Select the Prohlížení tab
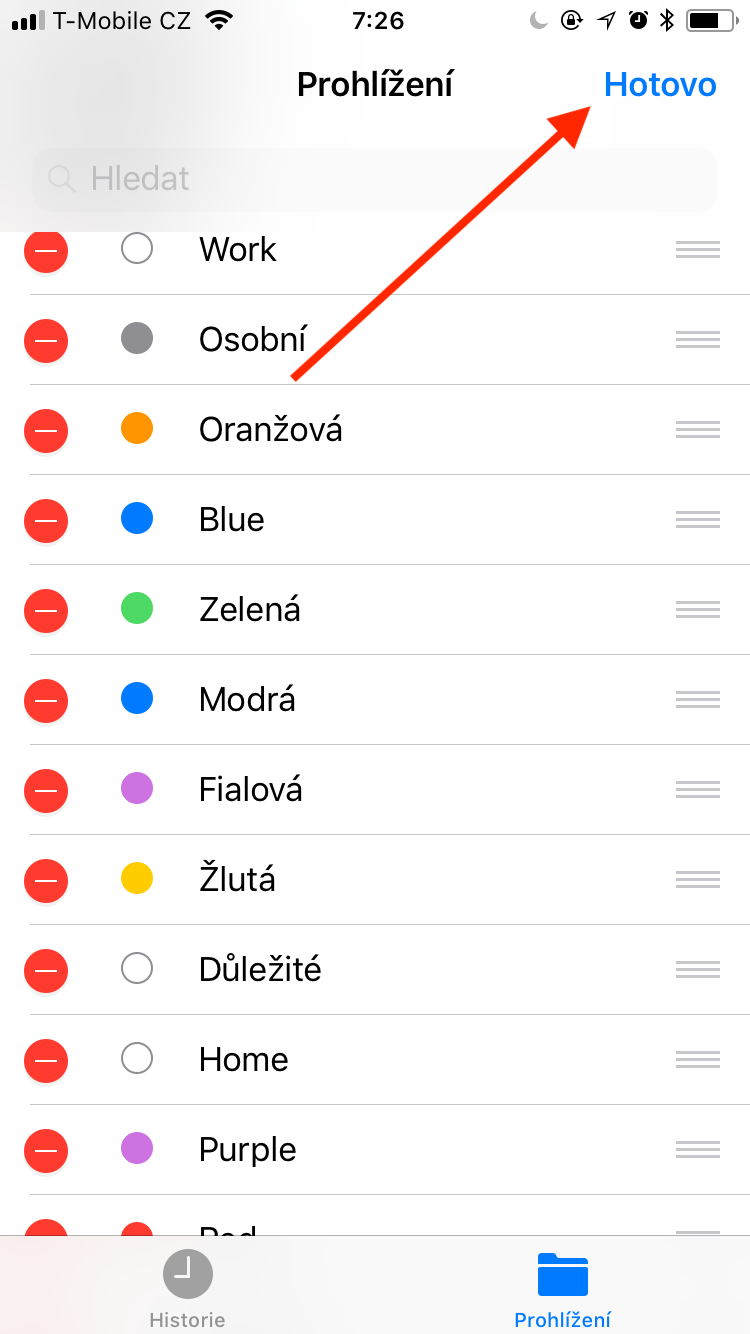The width and height of the screenshot is (750, 1334). 562,1288
